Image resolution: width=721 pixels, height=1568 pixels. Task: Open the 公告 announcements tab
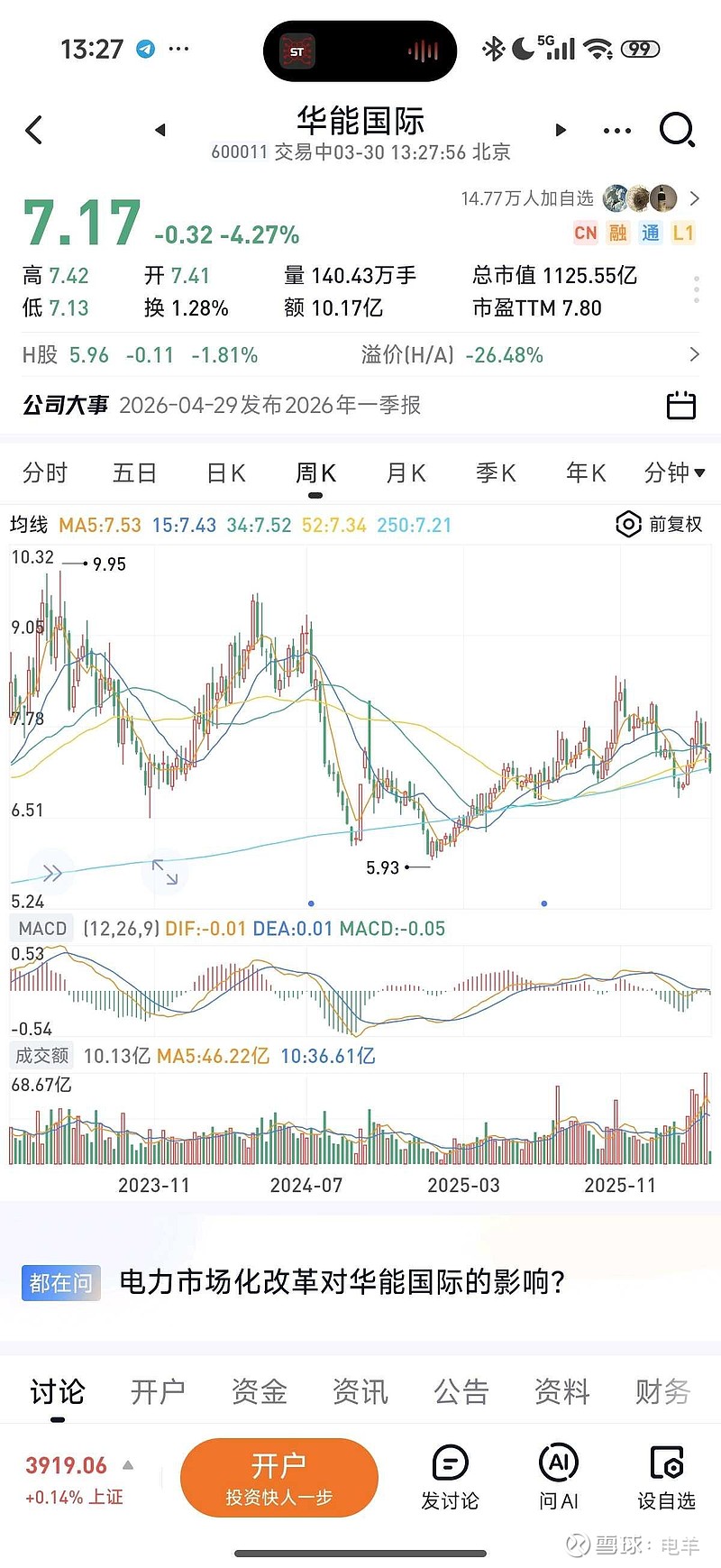pyautogui.click(x=461, y=1392)
